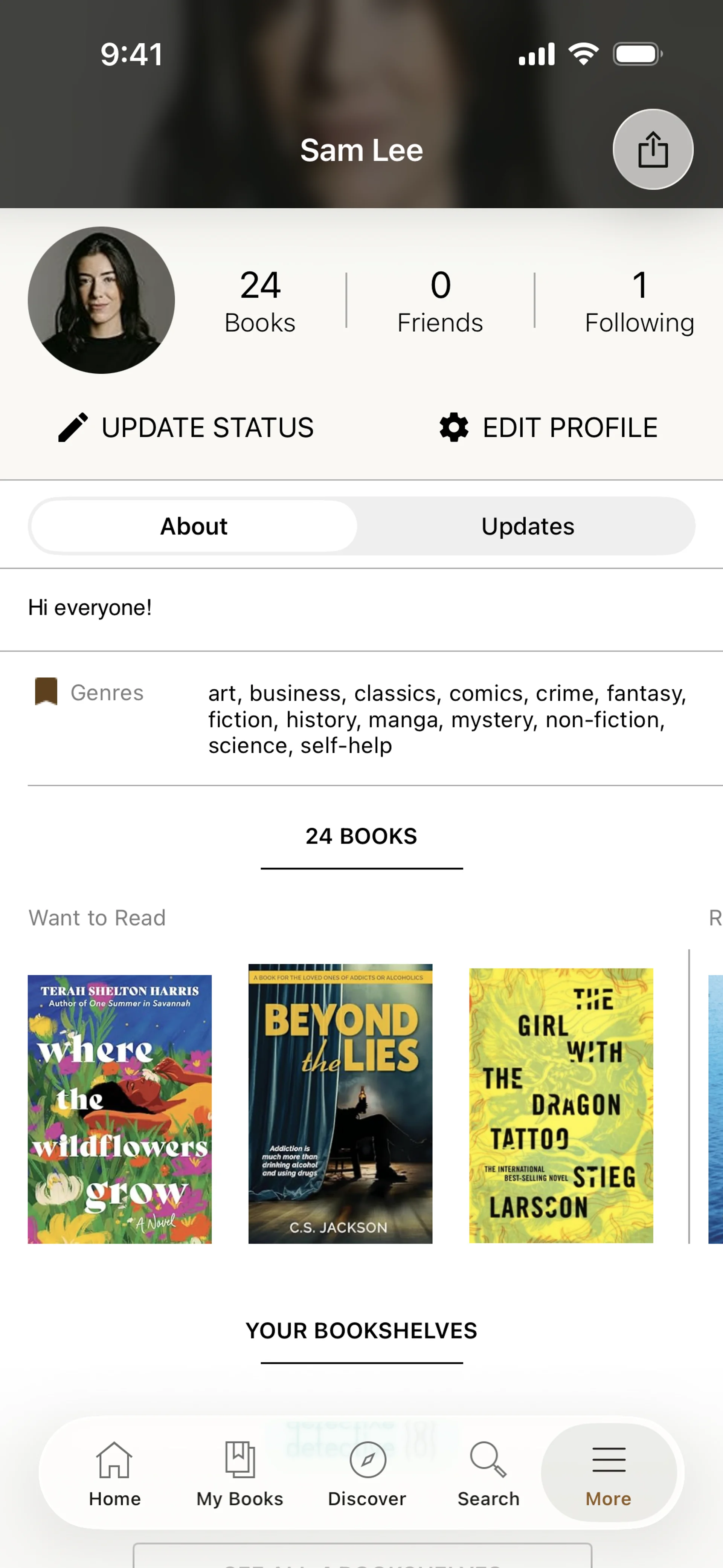Screen dimensions: 723x1568
Task: Open the Friends list
Action: point(440,301)
